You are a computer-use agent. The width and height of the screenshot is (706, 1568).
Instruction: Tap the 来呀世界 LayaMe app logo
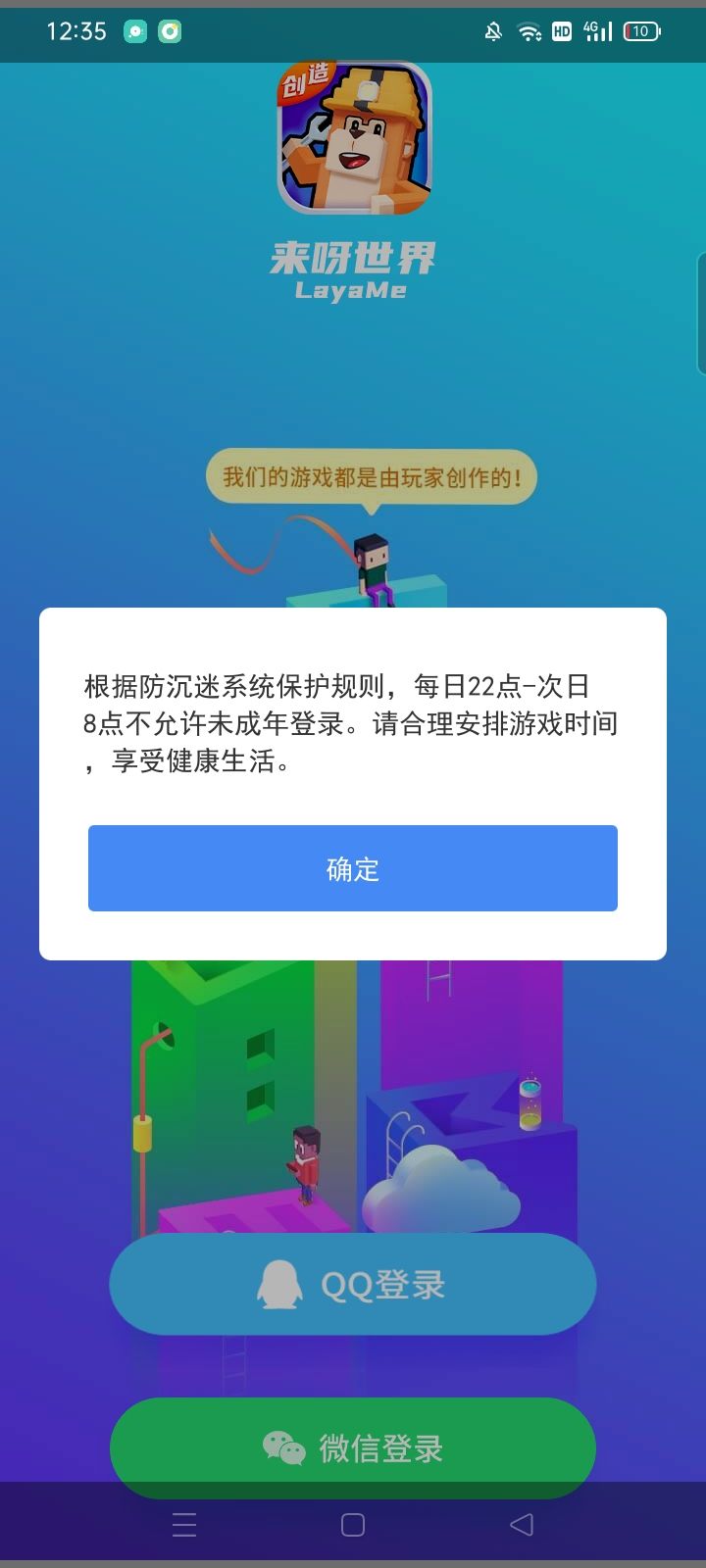tap(353, 142)
